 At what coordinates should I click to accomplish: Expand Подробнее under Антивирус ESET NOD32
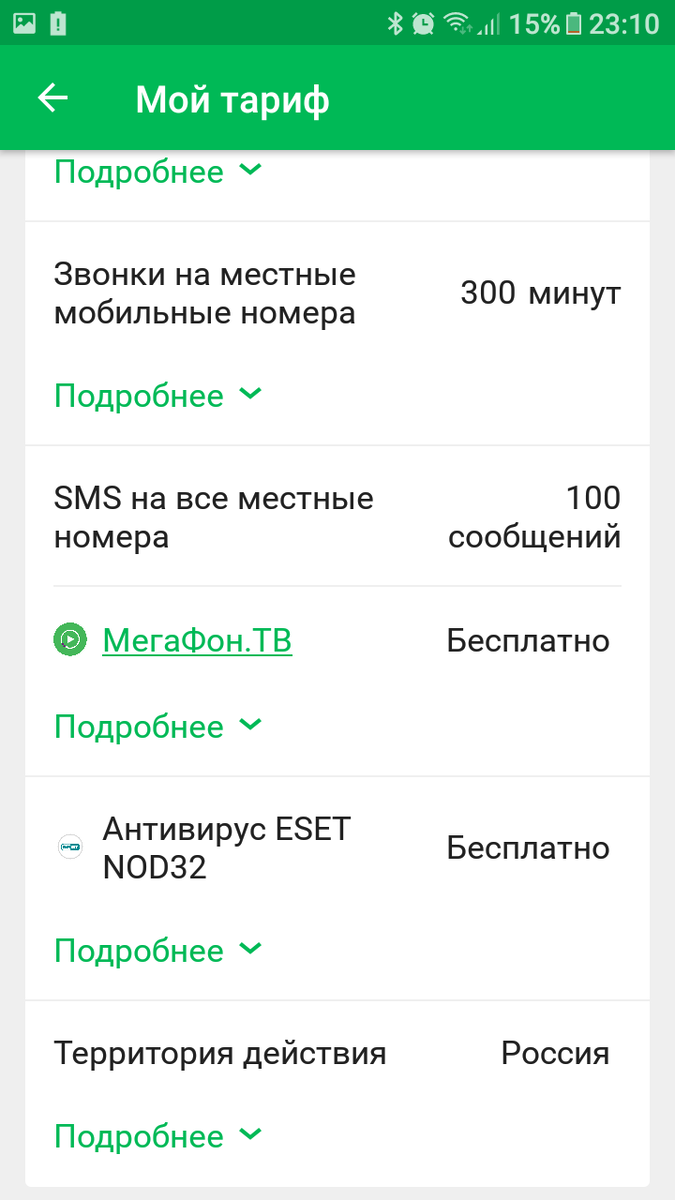[158, 950]
